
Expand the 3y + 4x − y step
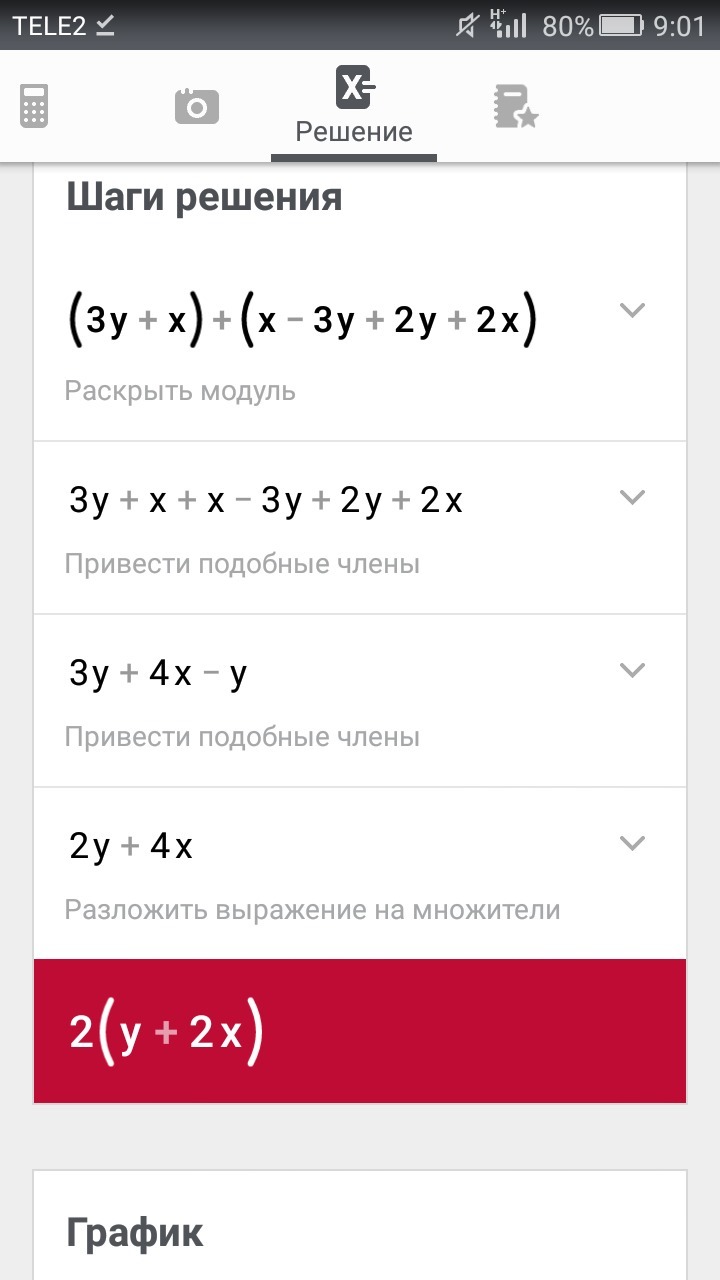[632, 670]
